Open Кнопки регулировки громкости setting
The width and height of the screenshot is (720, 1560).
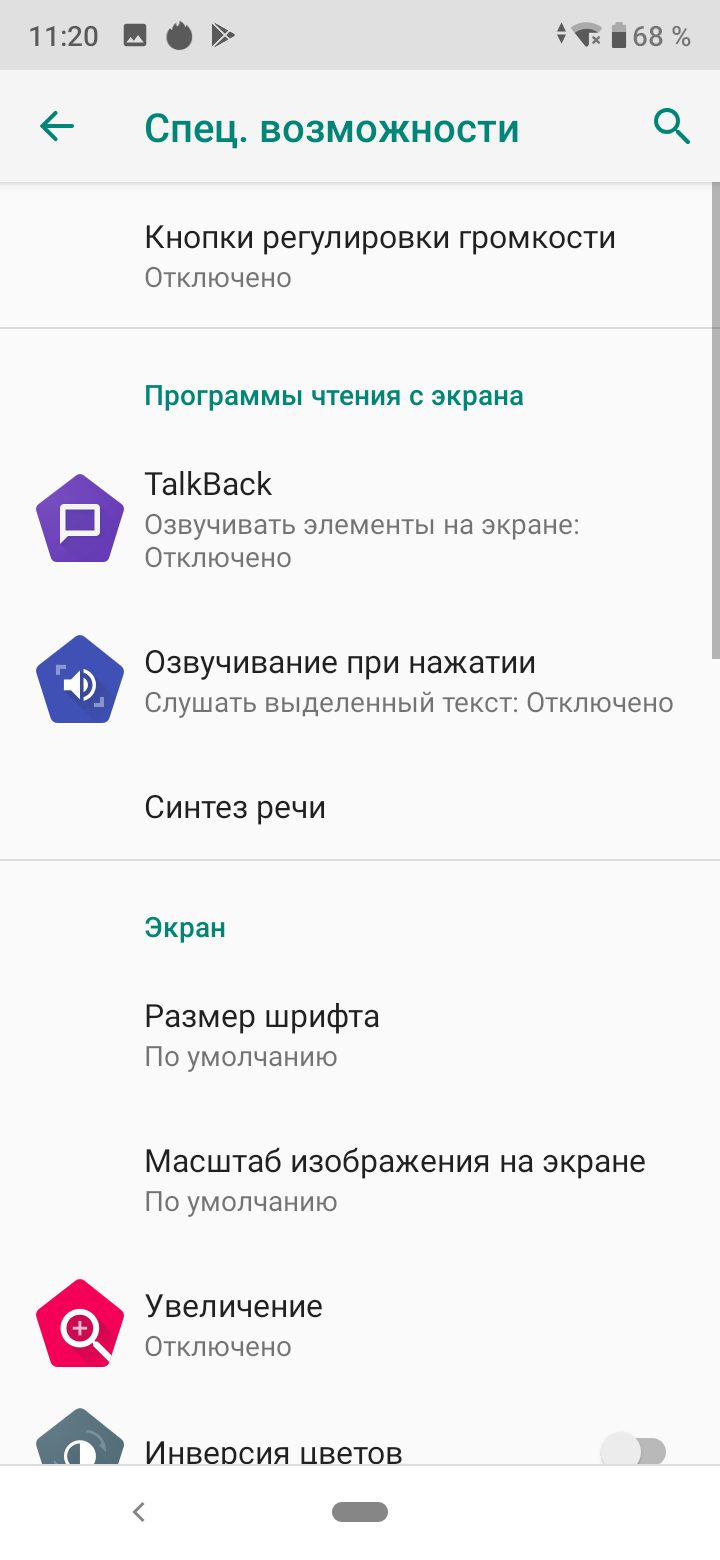tap(360, 256)
